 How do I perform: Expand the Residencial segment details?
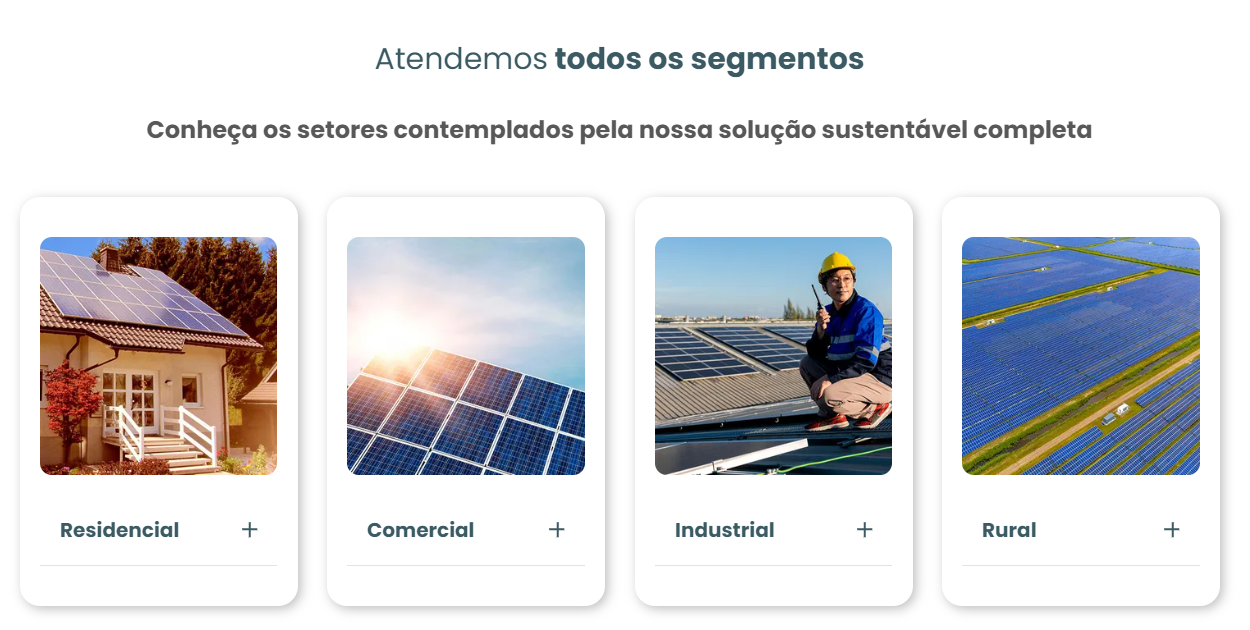[250, 530]
